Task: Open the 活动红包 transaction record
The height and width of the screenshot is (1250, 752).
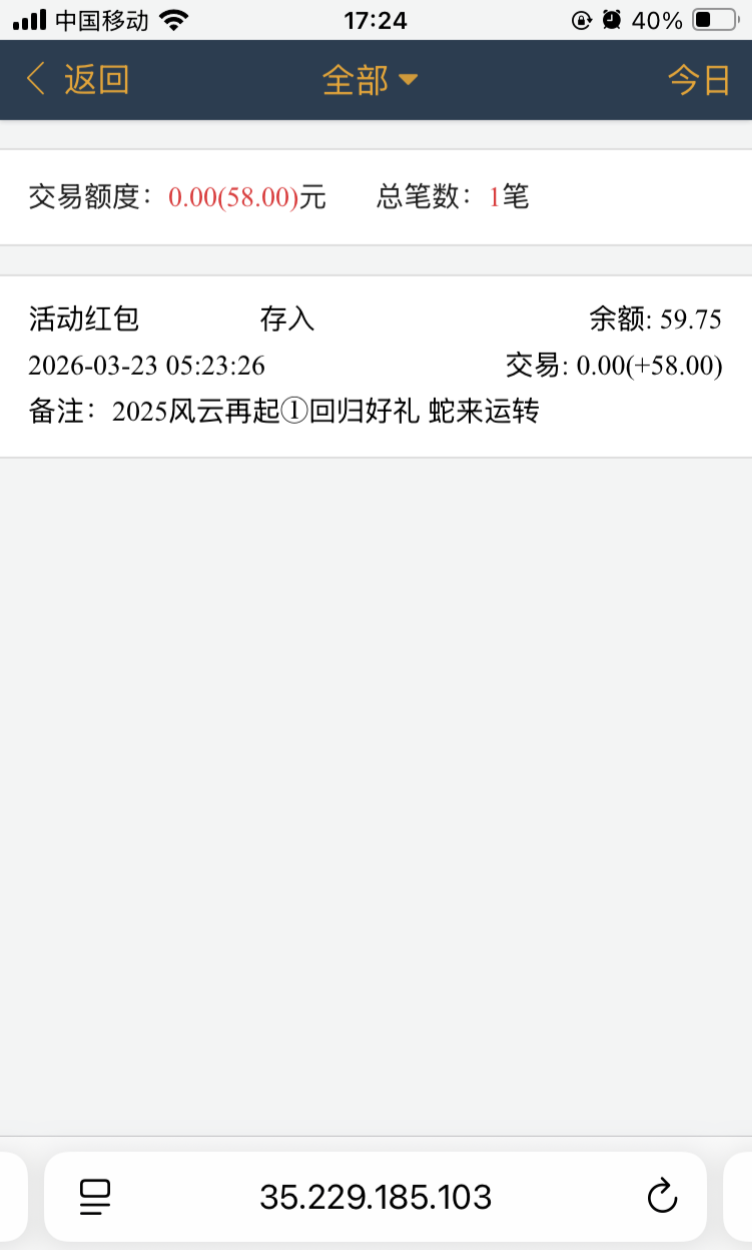Action: 375,366
